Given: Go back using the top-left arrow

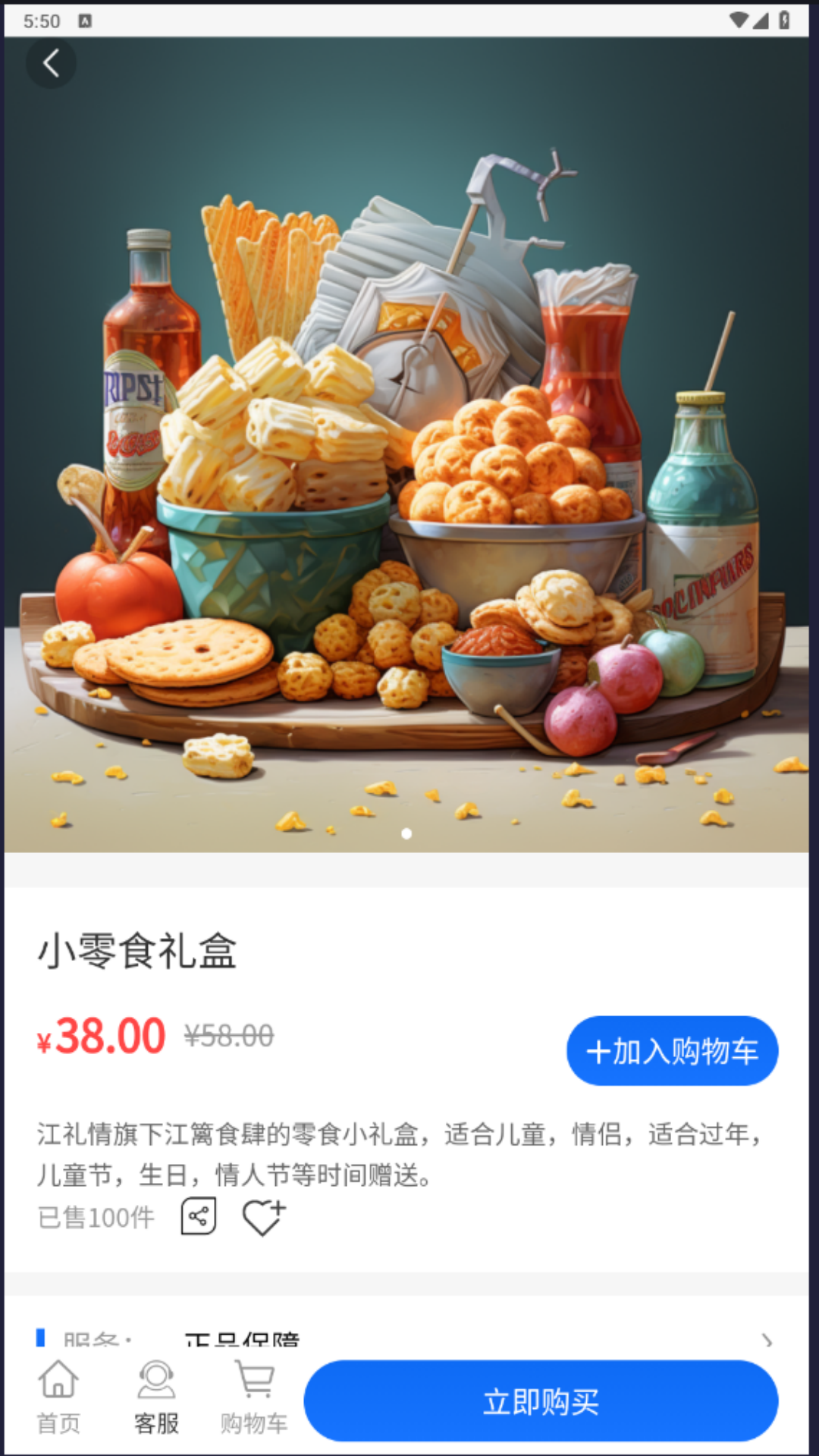Looking at the screenshot, I should click(51, 64).
